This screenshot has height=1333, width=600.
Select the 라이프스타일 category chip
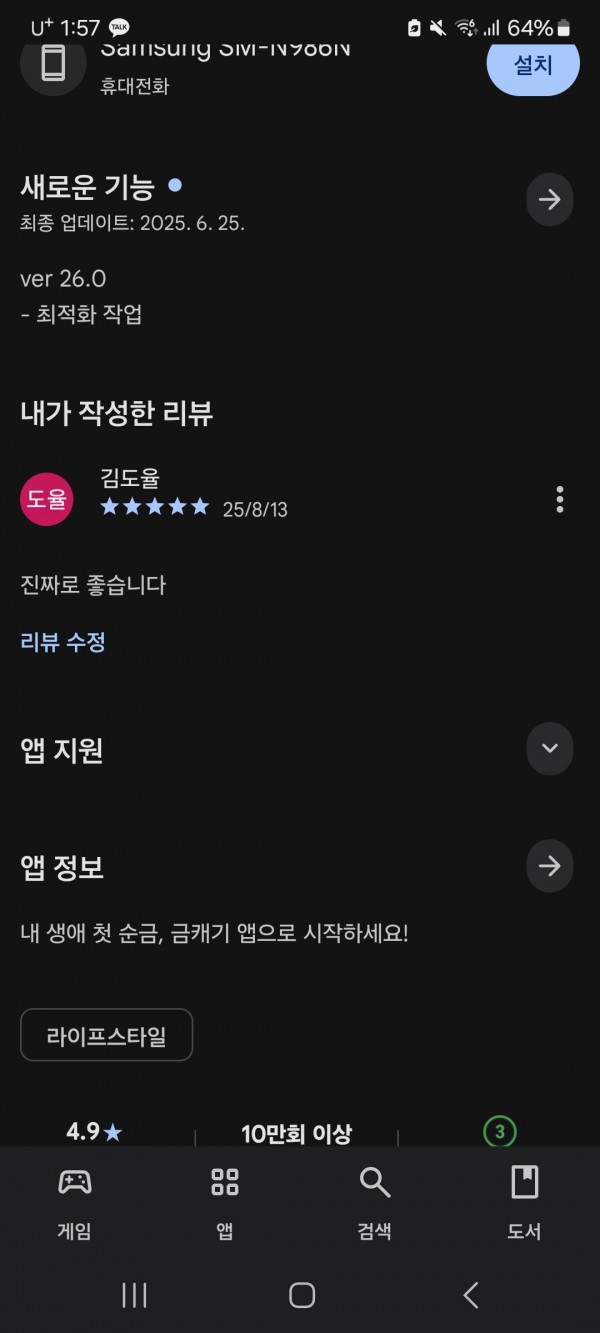[107, 1035]
